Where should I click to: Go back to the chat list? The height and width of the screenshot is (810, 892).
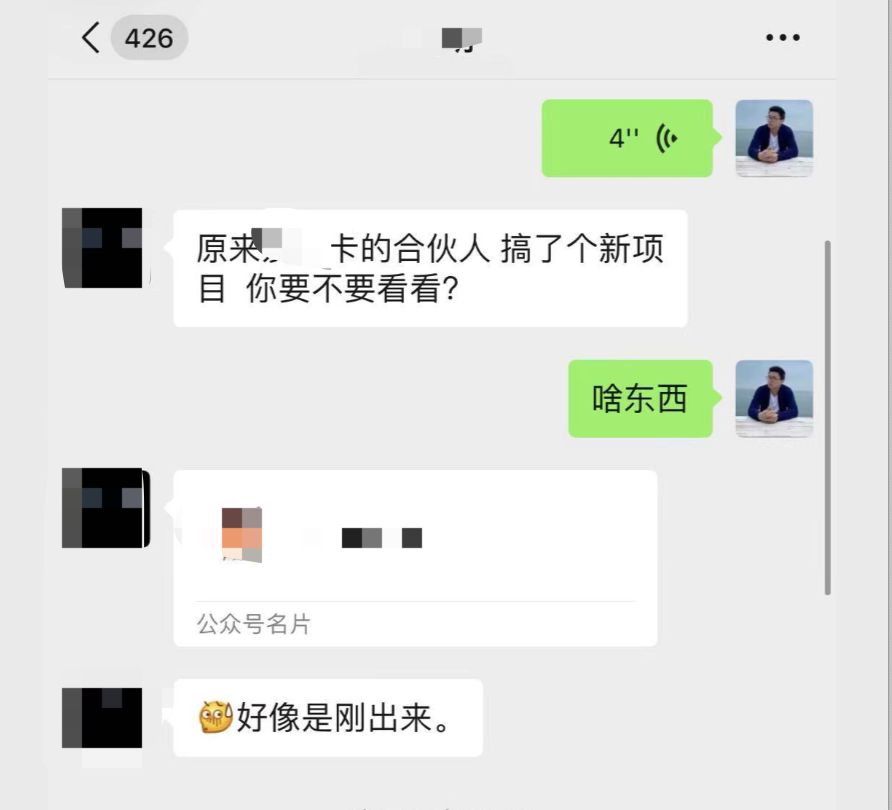click(92, 38)
